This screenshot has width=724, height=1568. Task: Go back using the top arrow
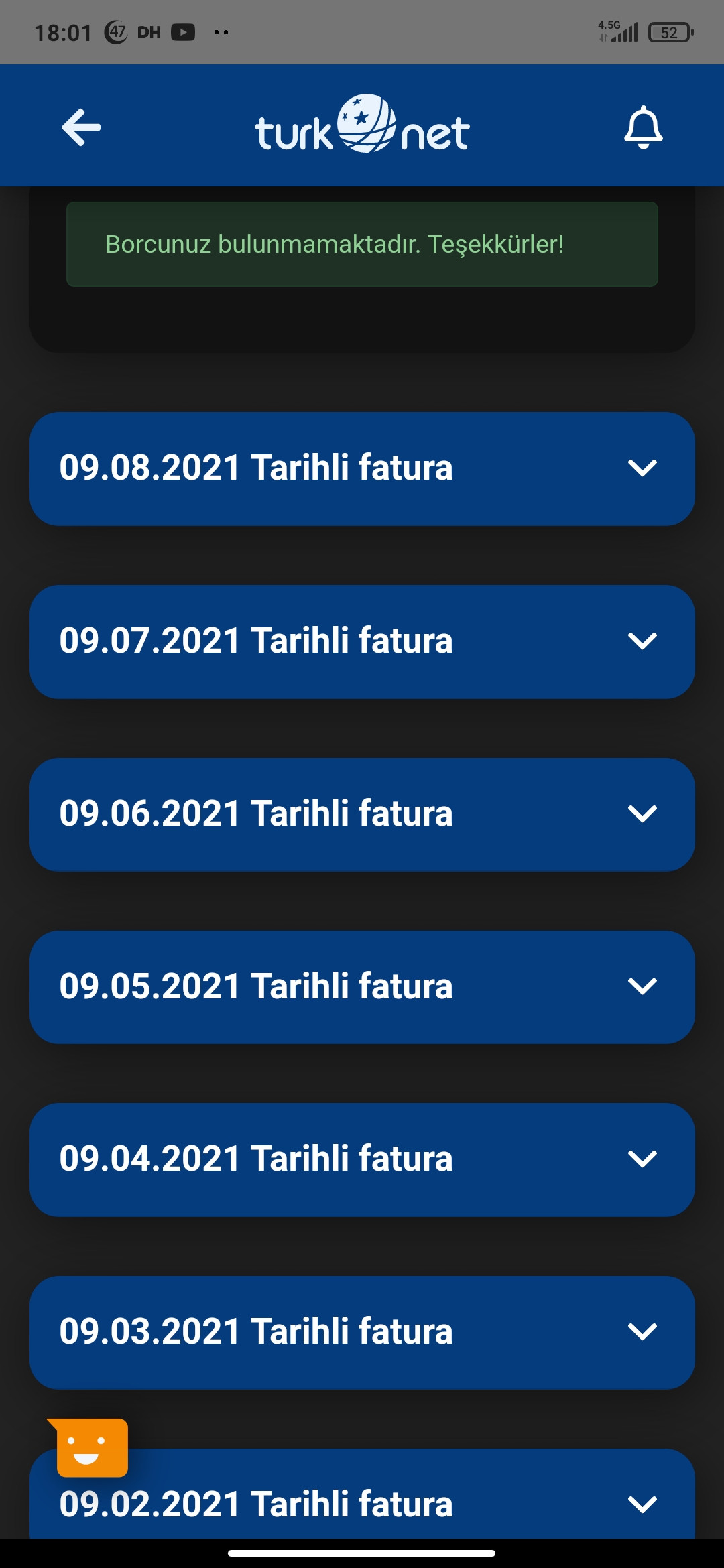[81, 127]
